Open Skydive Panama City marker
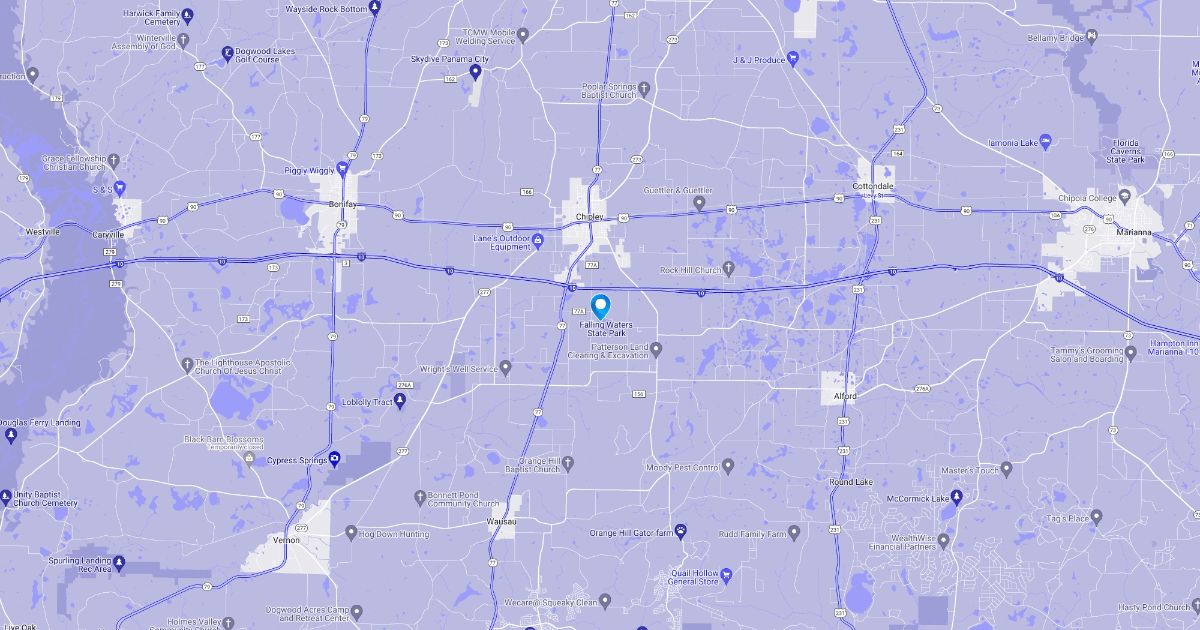 pos(476,71)
